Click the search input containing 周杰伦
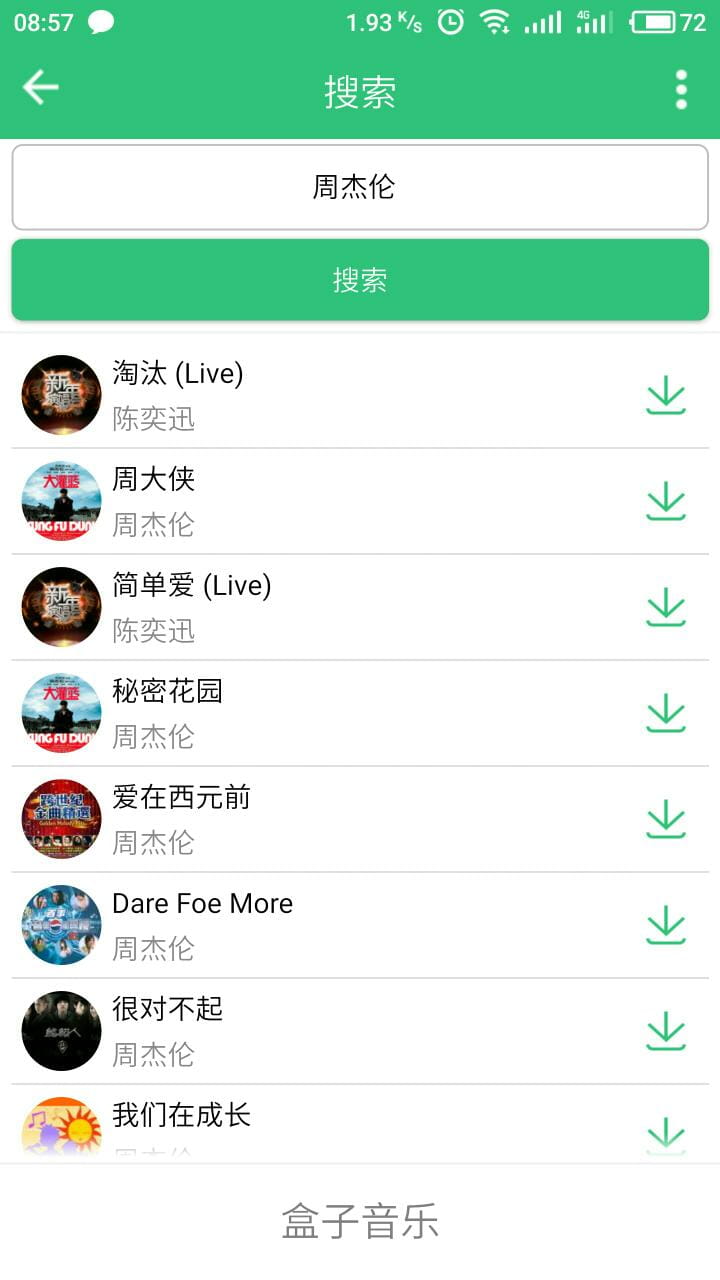The height and width of the screenshot is (1280, 720). (360, 187)
